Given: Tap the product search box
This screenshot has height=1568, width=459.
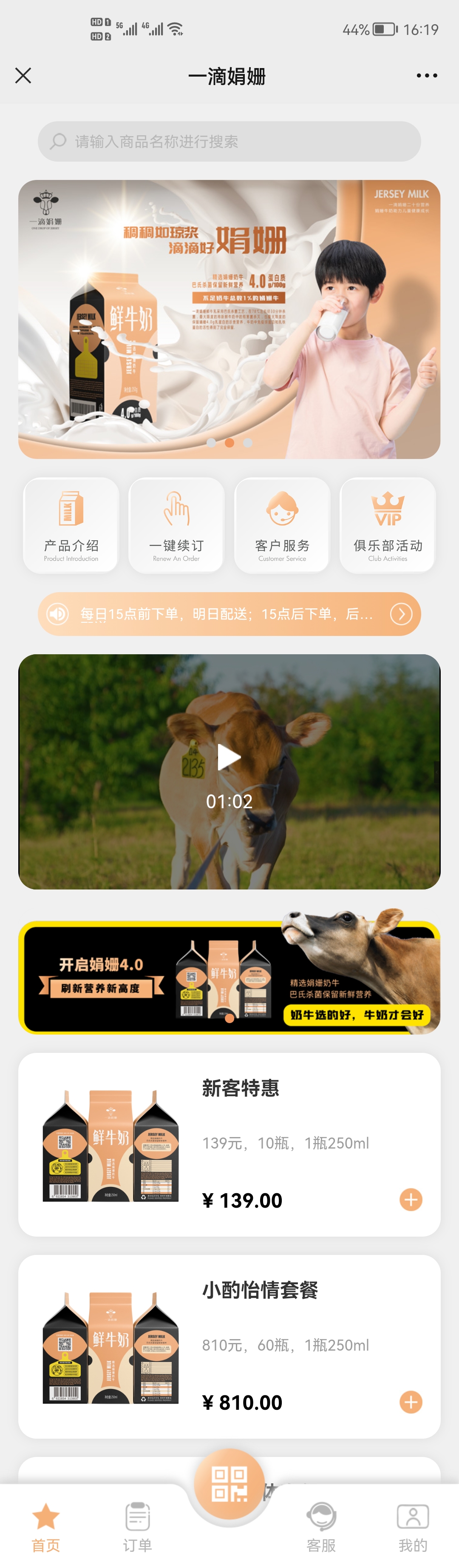Looking at the screenshot, I should (x=229, y=141).
